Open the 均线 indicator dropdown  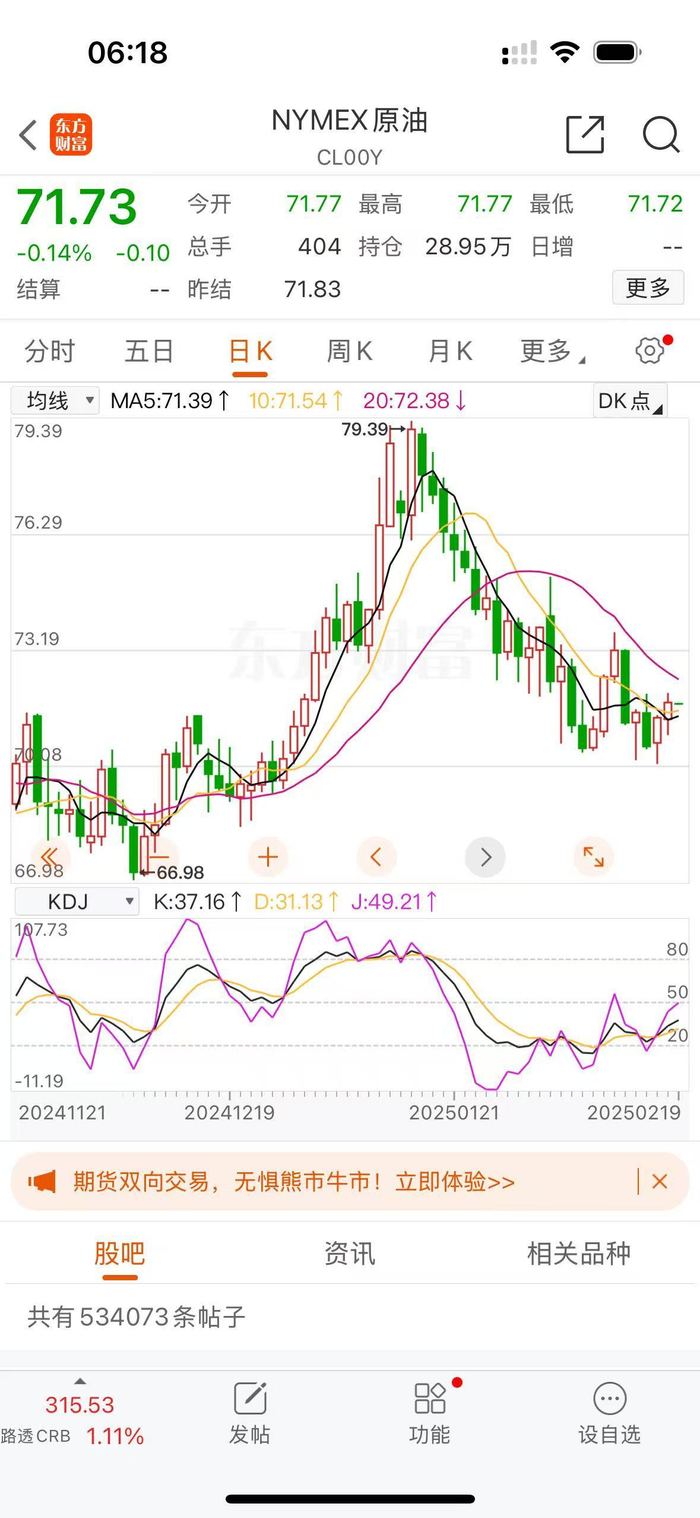pos(56,401)
